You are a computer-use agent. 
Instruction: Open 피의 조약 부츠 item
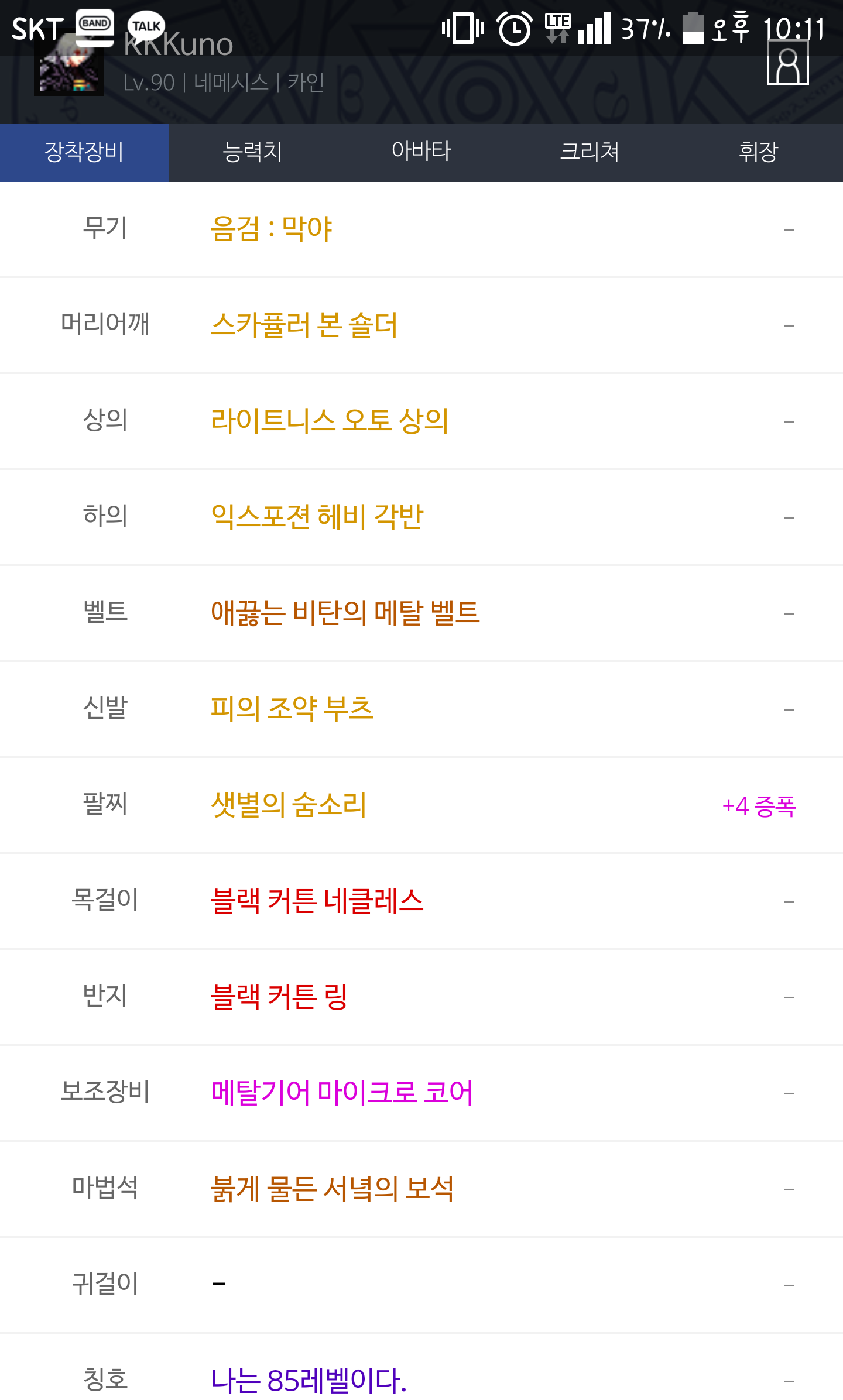pyautogui.click(x=292, y=709)
